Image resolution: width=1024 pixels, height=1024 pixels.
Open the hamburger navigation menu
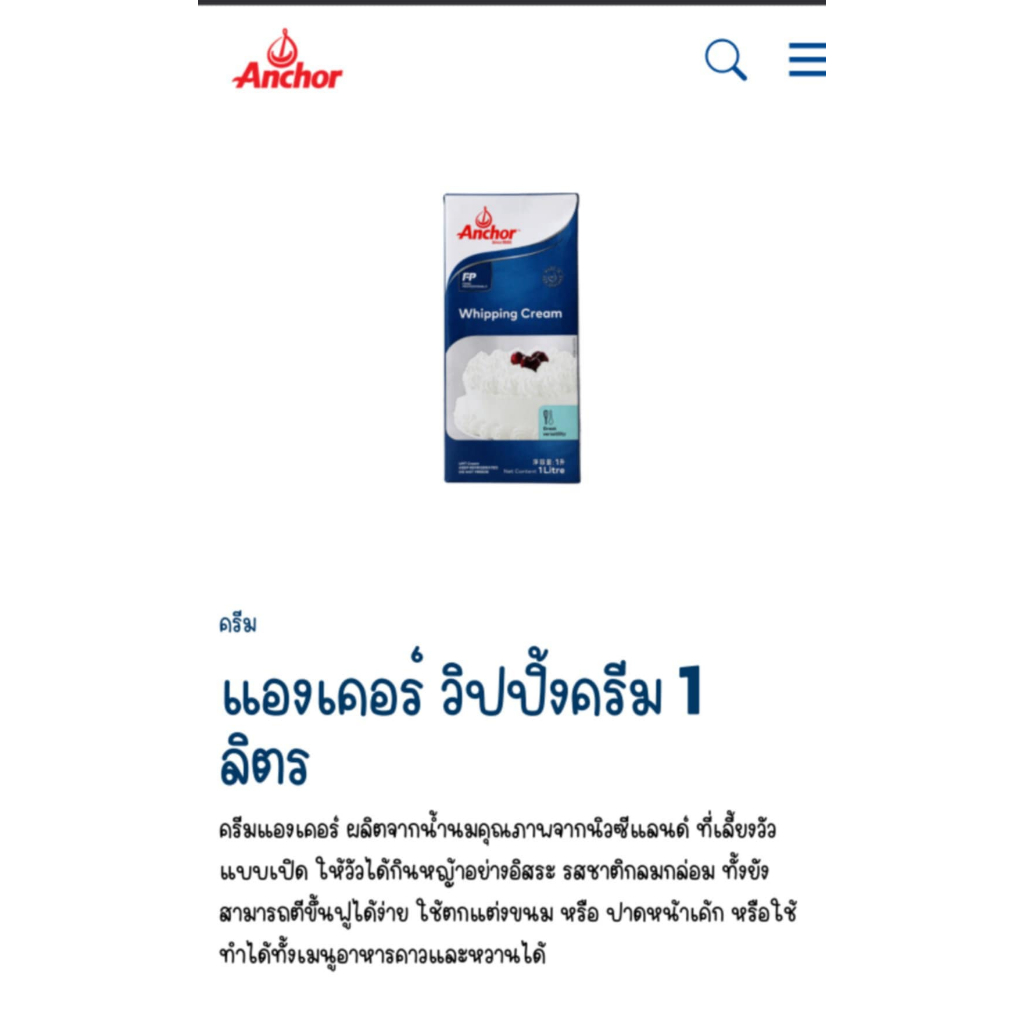806,60
